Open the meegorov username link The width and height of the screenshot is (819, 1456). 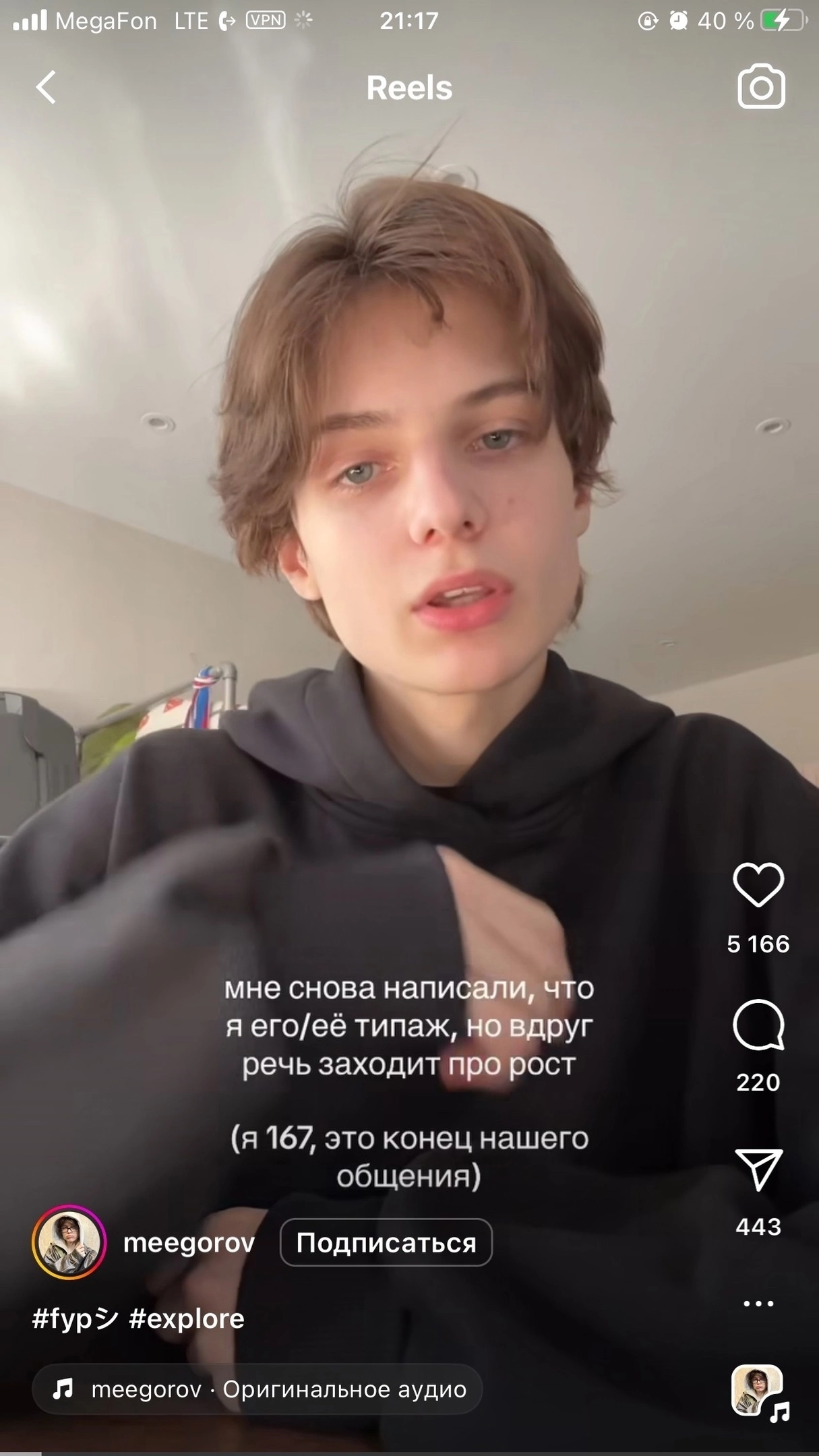tap(189, 1242)
